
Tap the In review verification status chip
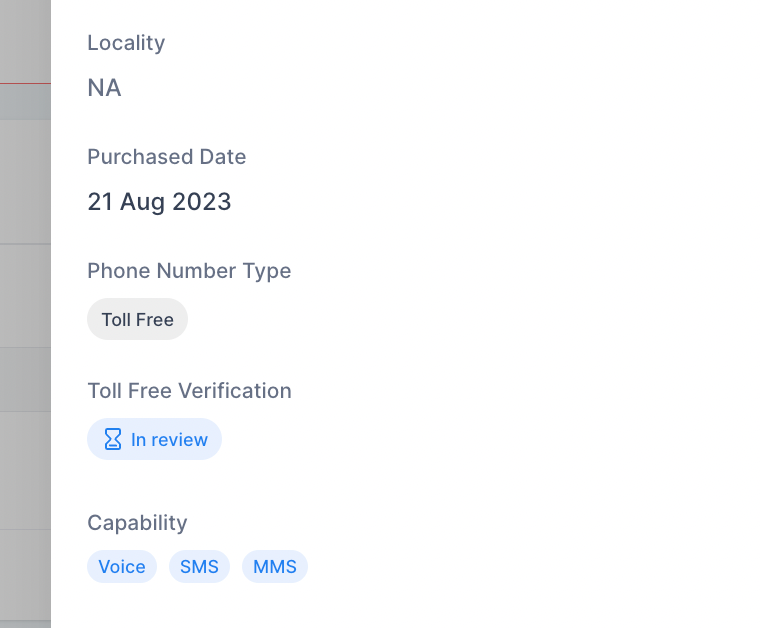pos(154,439)
